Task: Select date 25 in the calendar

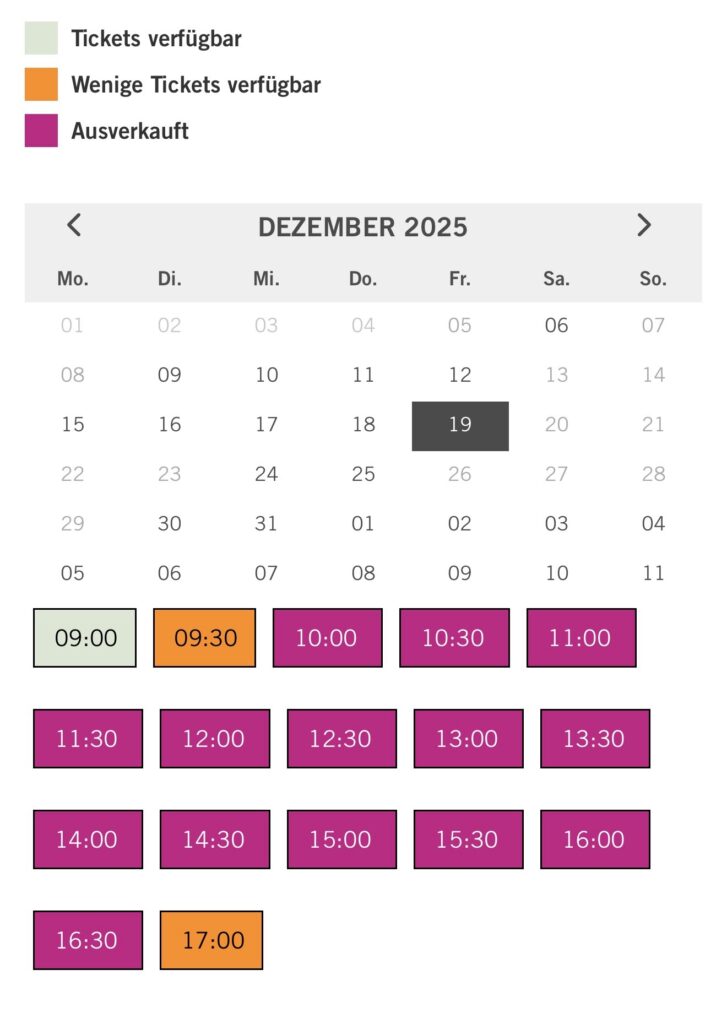Action: 363,474
